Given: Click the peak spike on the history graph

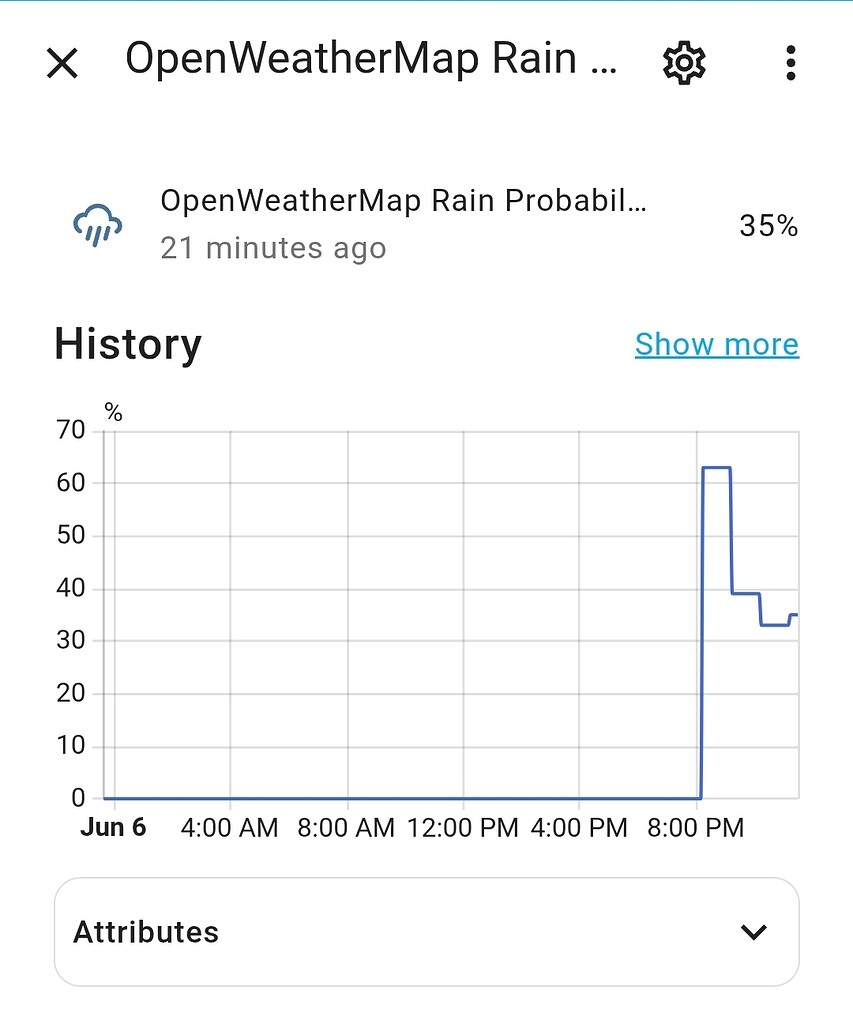Looking at the screenshot, I should (x=716, y=466).
